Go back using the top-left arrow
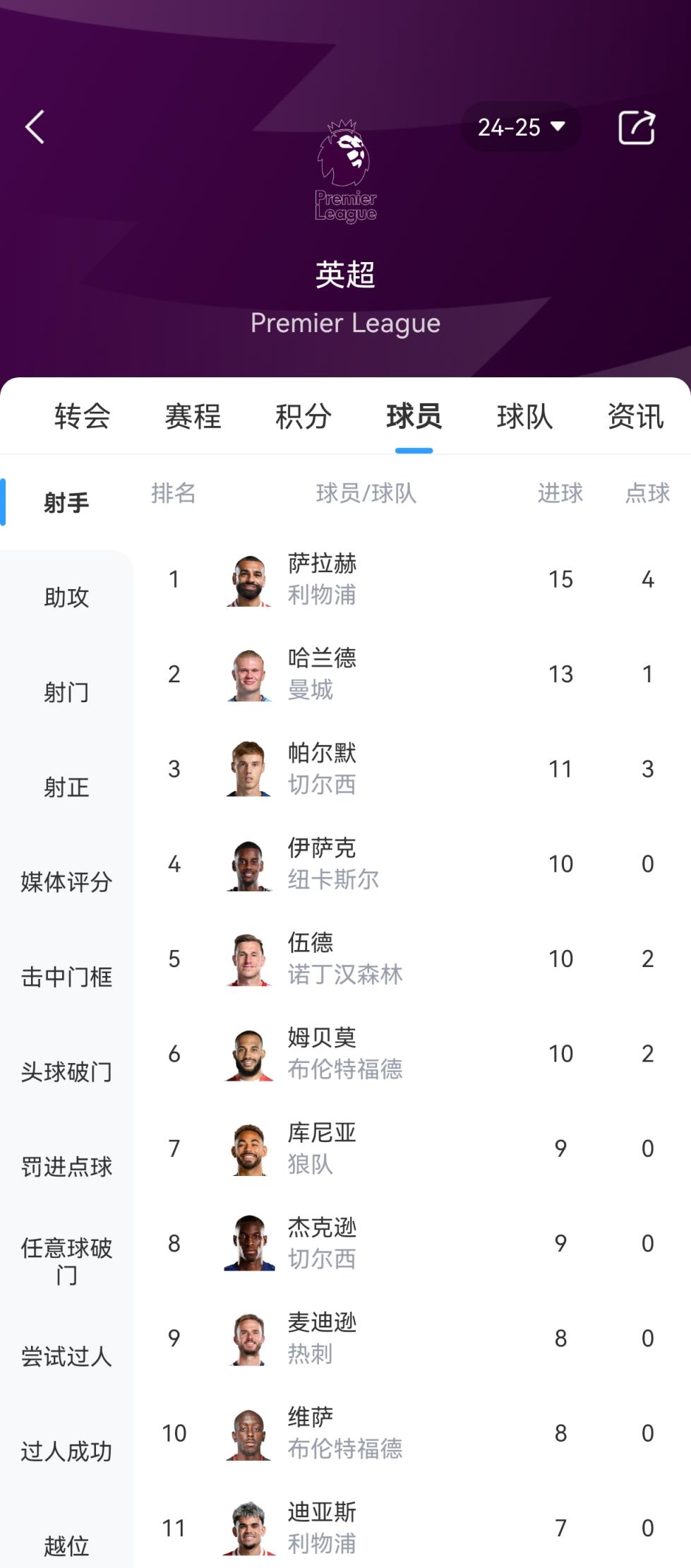The height and width of the screenshot is (1568, 691). (x=35, y=127)
